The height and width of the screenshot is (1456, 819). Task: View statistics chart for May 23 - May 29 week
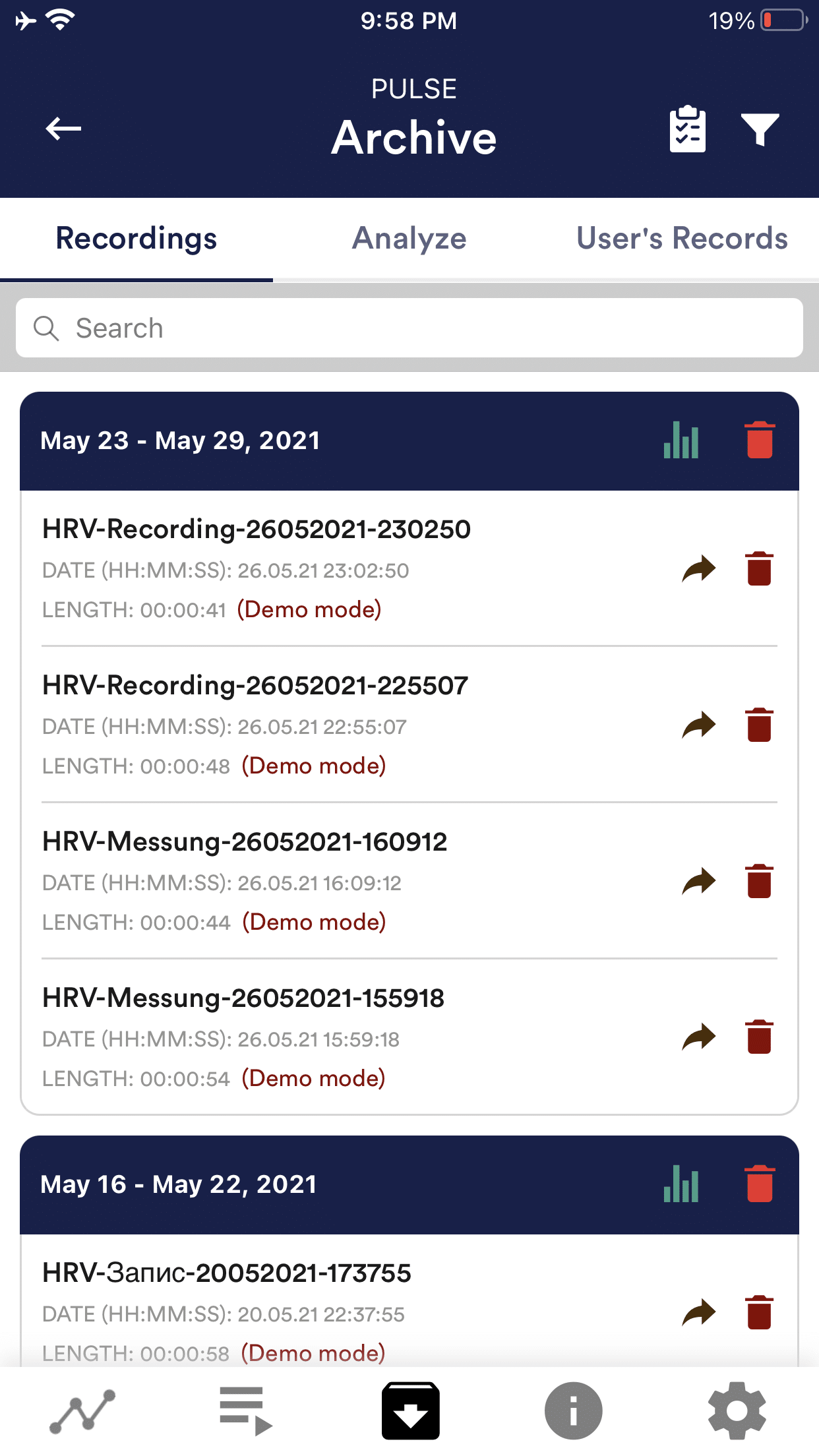(681, 440)
